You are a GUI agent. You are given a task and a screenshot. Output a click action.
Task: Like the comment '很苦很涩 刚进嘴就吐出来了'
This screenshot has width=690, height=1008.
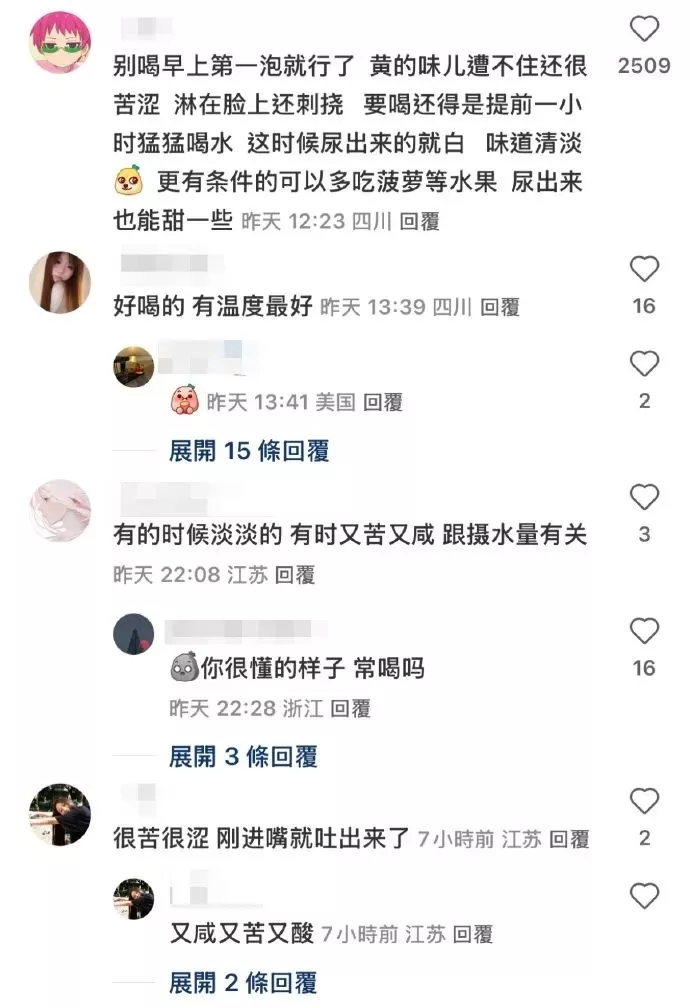coord(645,801)
